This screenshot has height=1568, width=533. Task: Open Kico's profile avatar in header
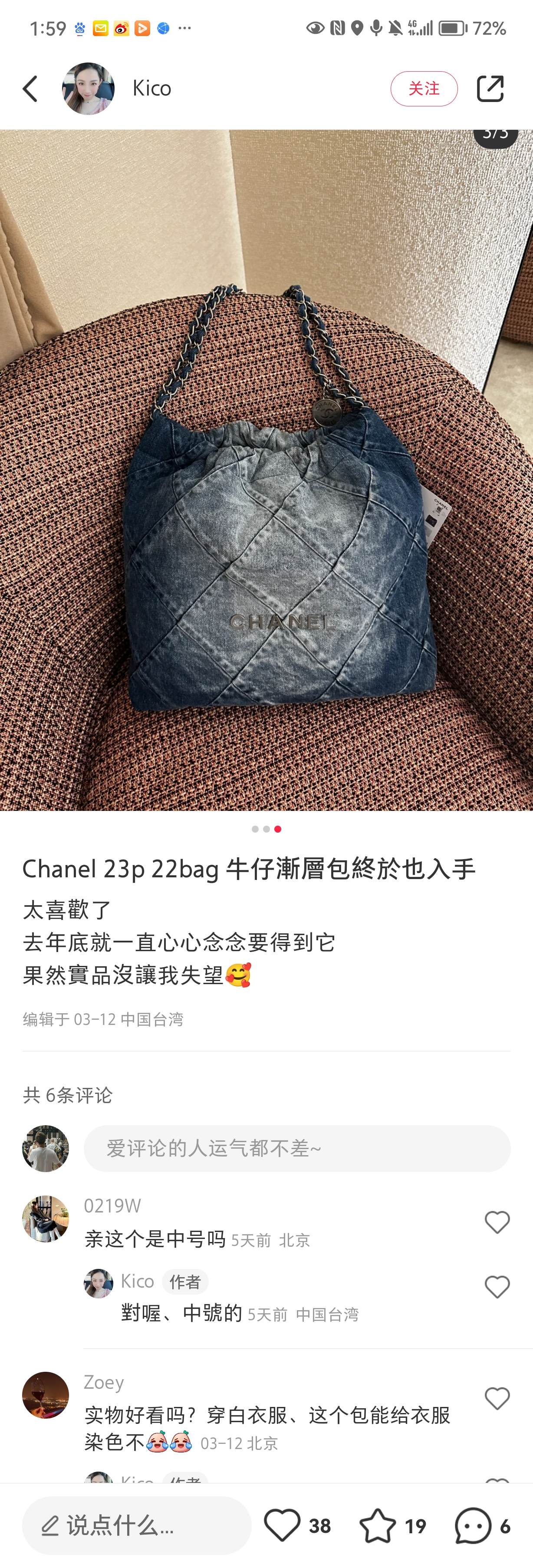click(x=88, y=89)
